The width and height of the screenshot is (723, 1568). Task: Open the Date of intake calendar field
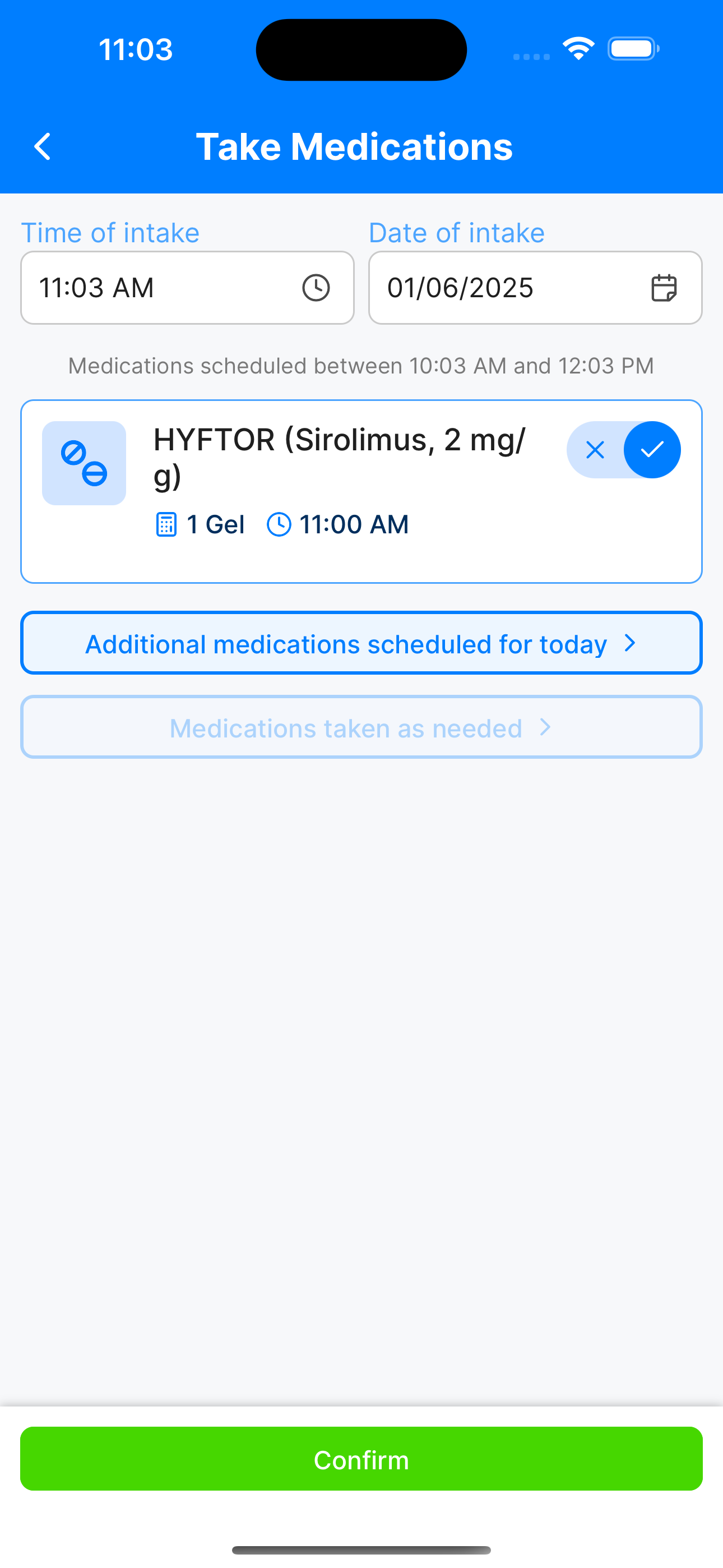coord(536,288)
